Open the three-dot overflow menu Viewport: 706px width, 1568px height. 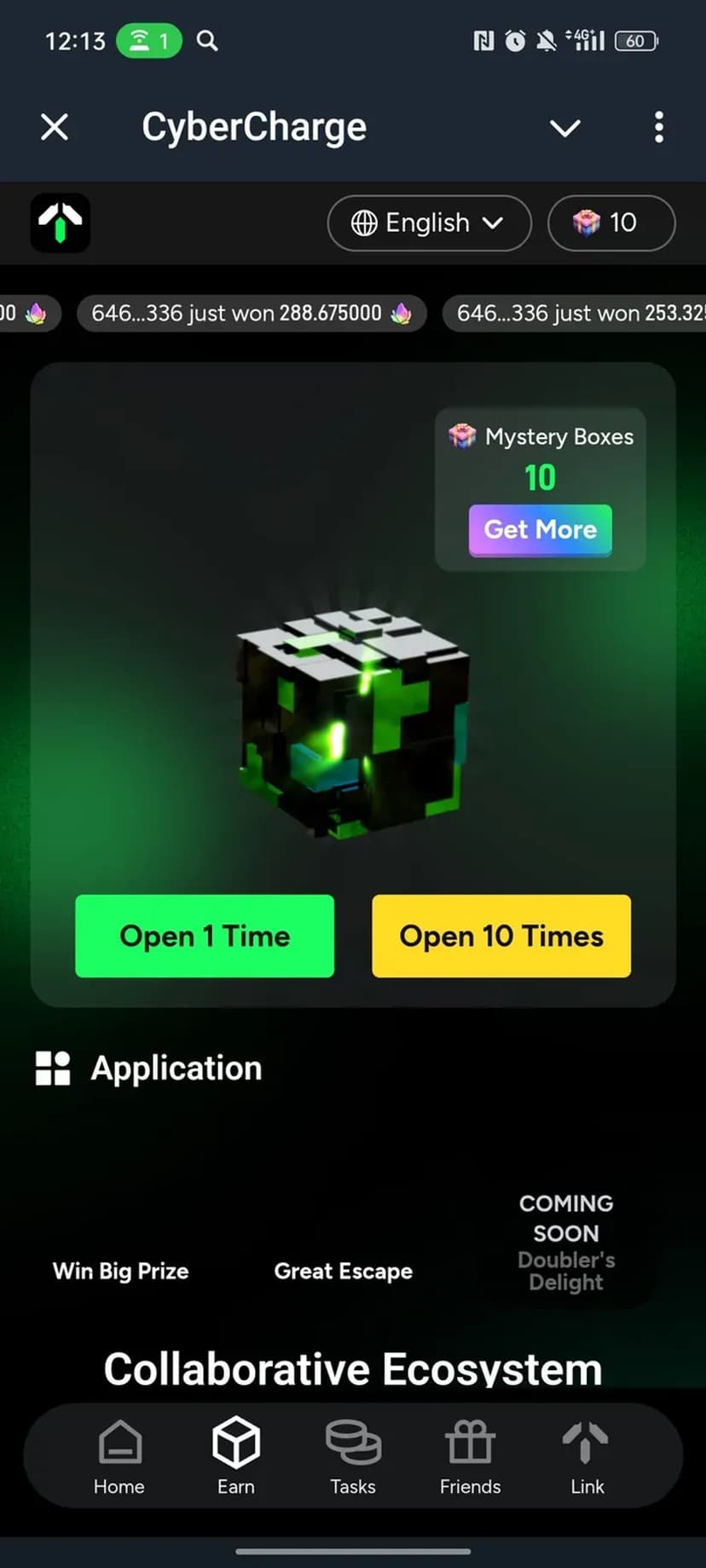(x=658, y=128)
